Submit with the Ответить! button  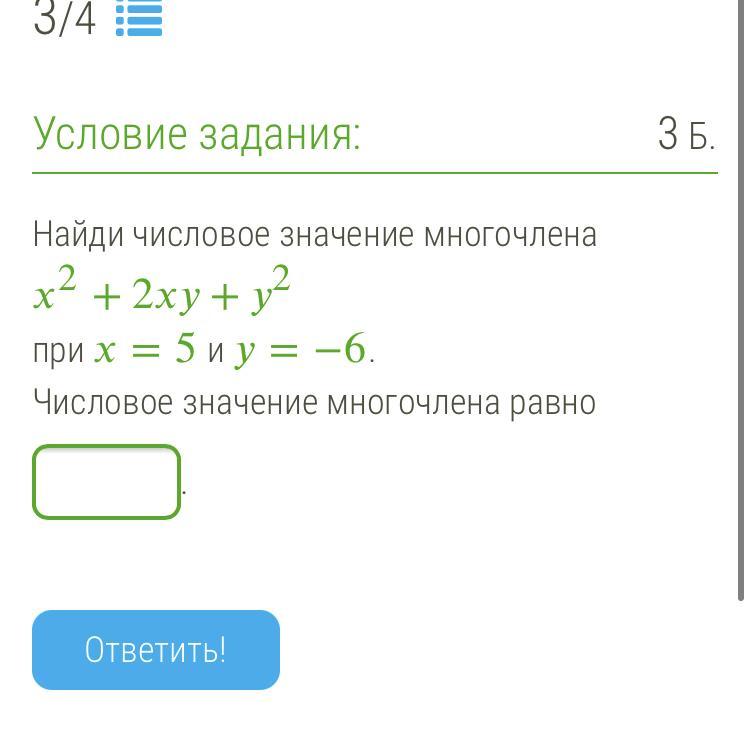point(156,650)
